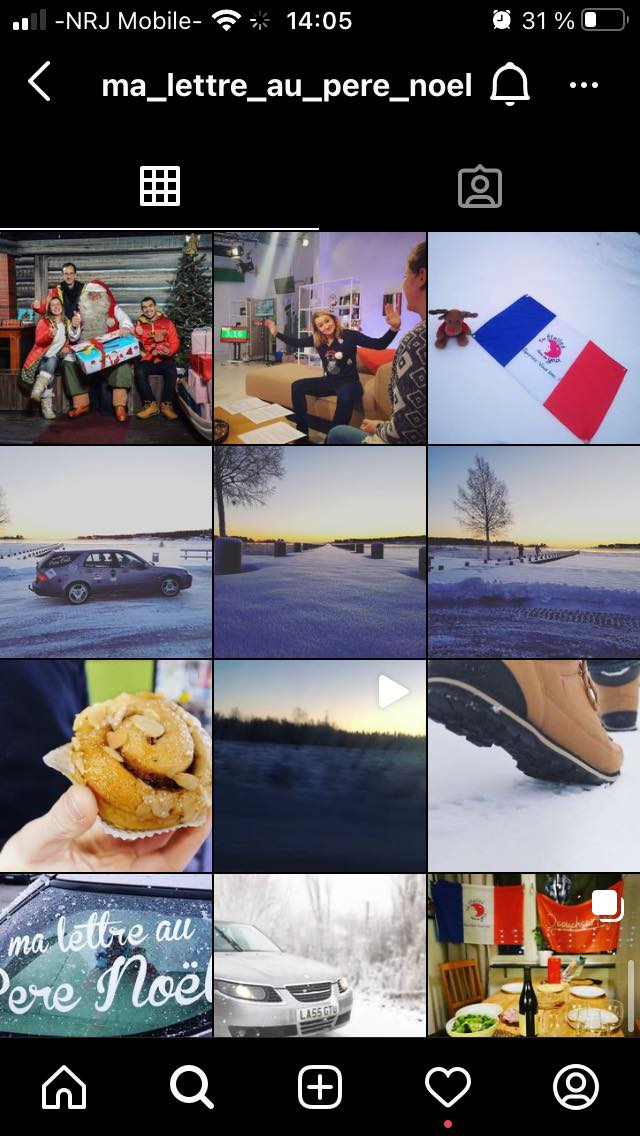Open the post with Santa Claus group
640x1136 pixels.
click(106, 338)
